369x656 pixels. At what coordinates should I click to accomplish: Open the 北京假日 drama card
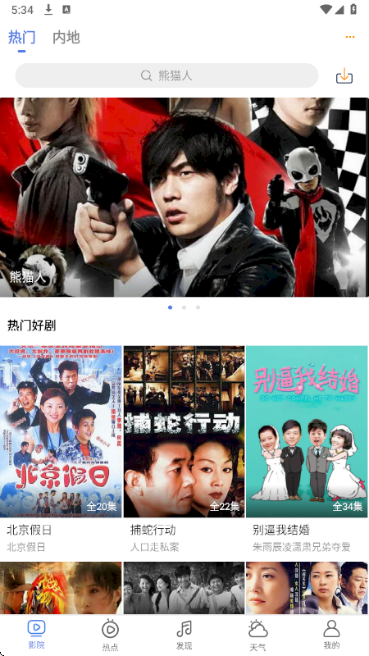click(61, 449)
